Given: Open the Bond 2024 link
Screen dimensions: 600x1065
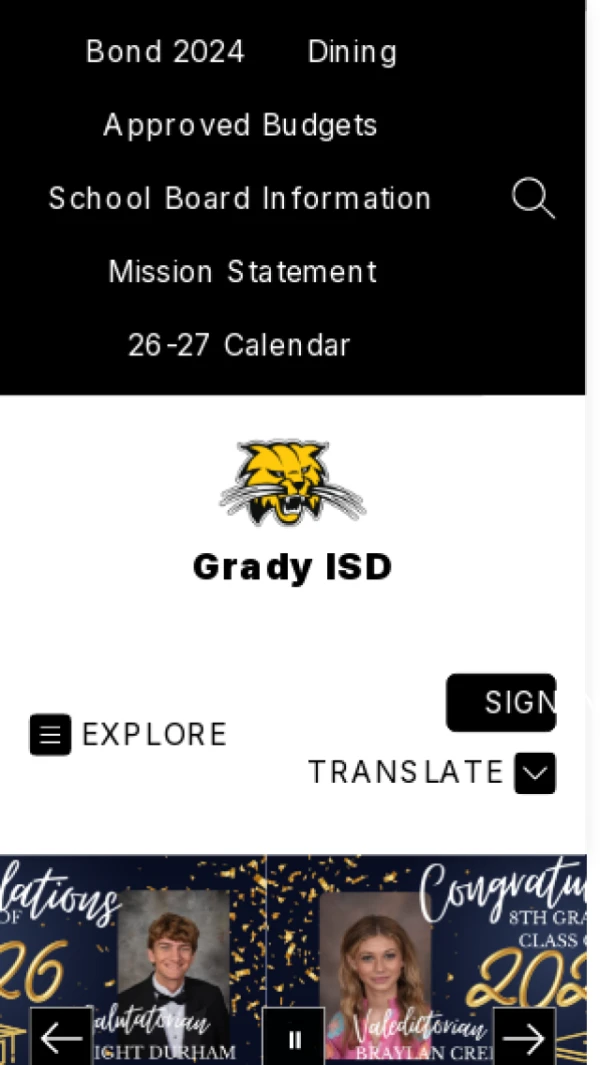Looking at the screenshot, I should point(165,52).
